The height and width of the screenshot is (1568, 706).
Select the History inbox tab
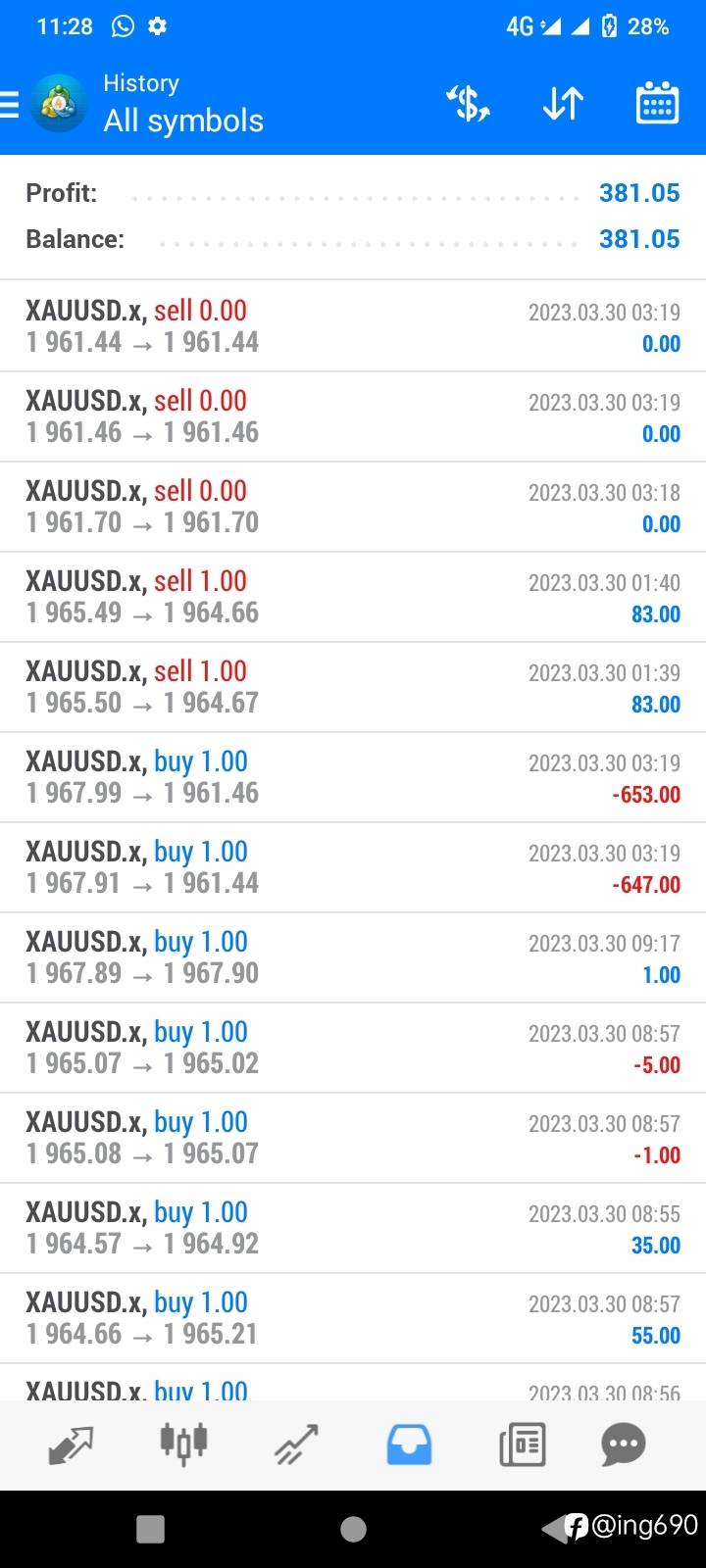[x=409, y=1445]
